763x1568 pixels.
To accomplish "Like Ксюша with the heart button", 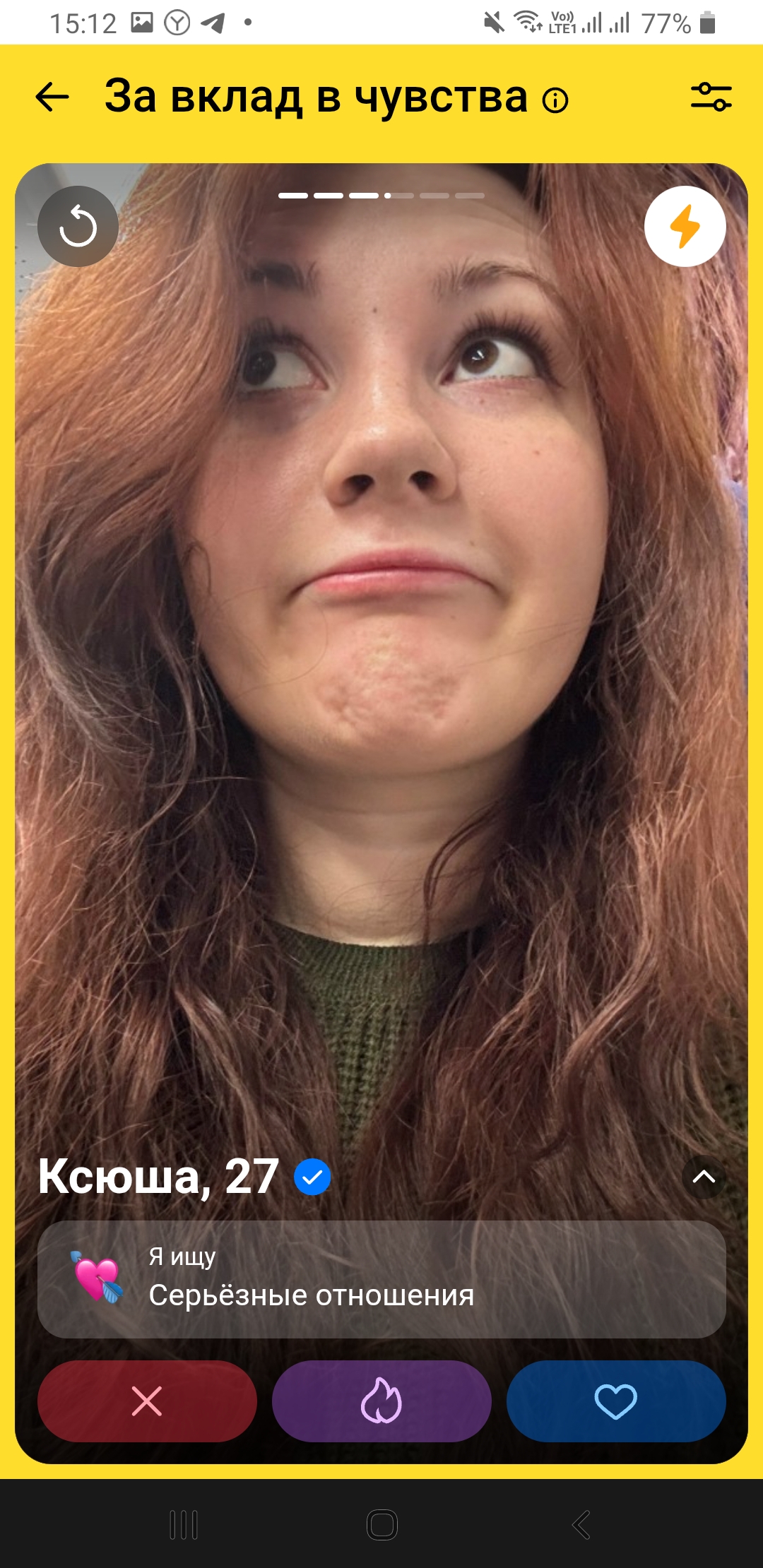I will point(616,1401).
